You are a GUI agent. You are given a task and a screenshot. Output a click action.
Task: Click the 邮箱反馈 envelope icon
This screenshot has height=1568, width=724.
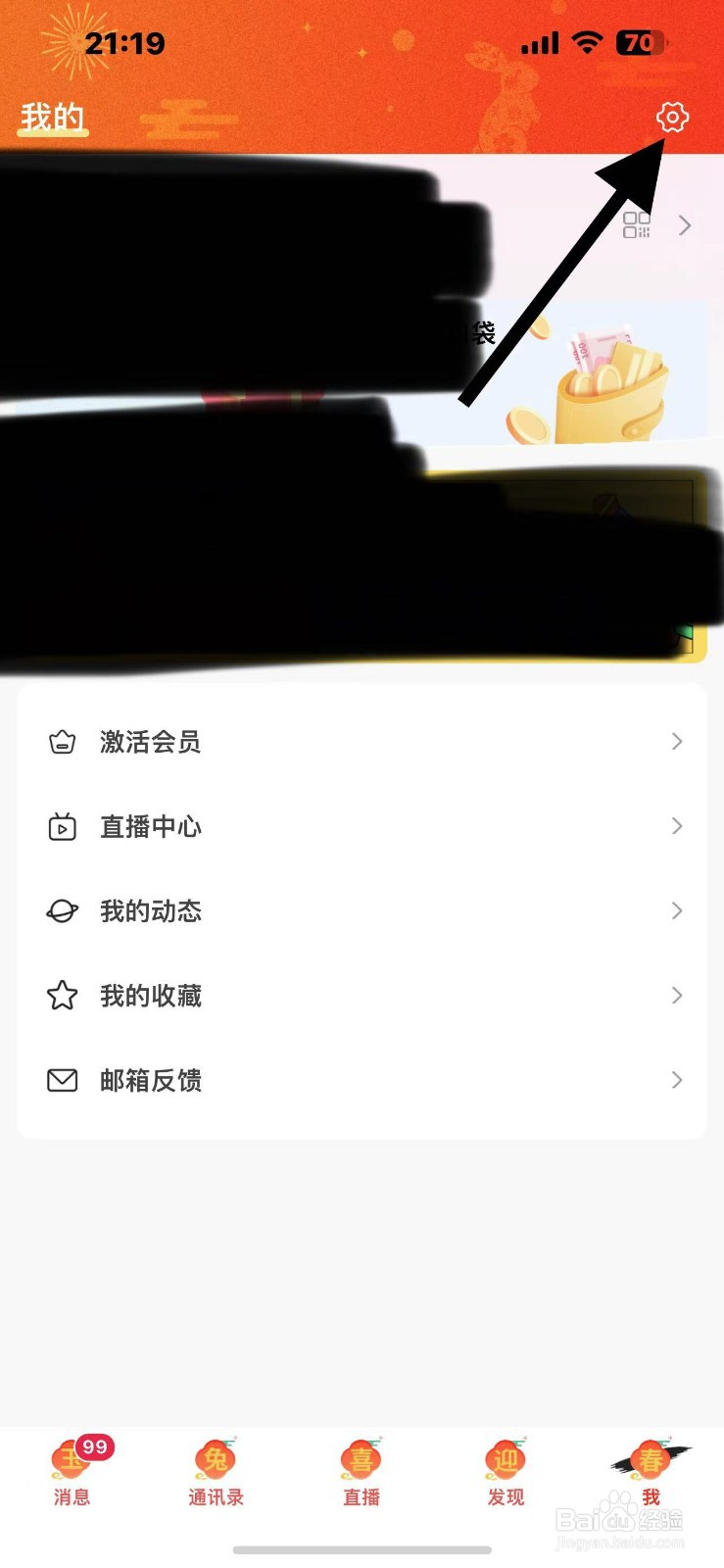tap(62, 1080)
